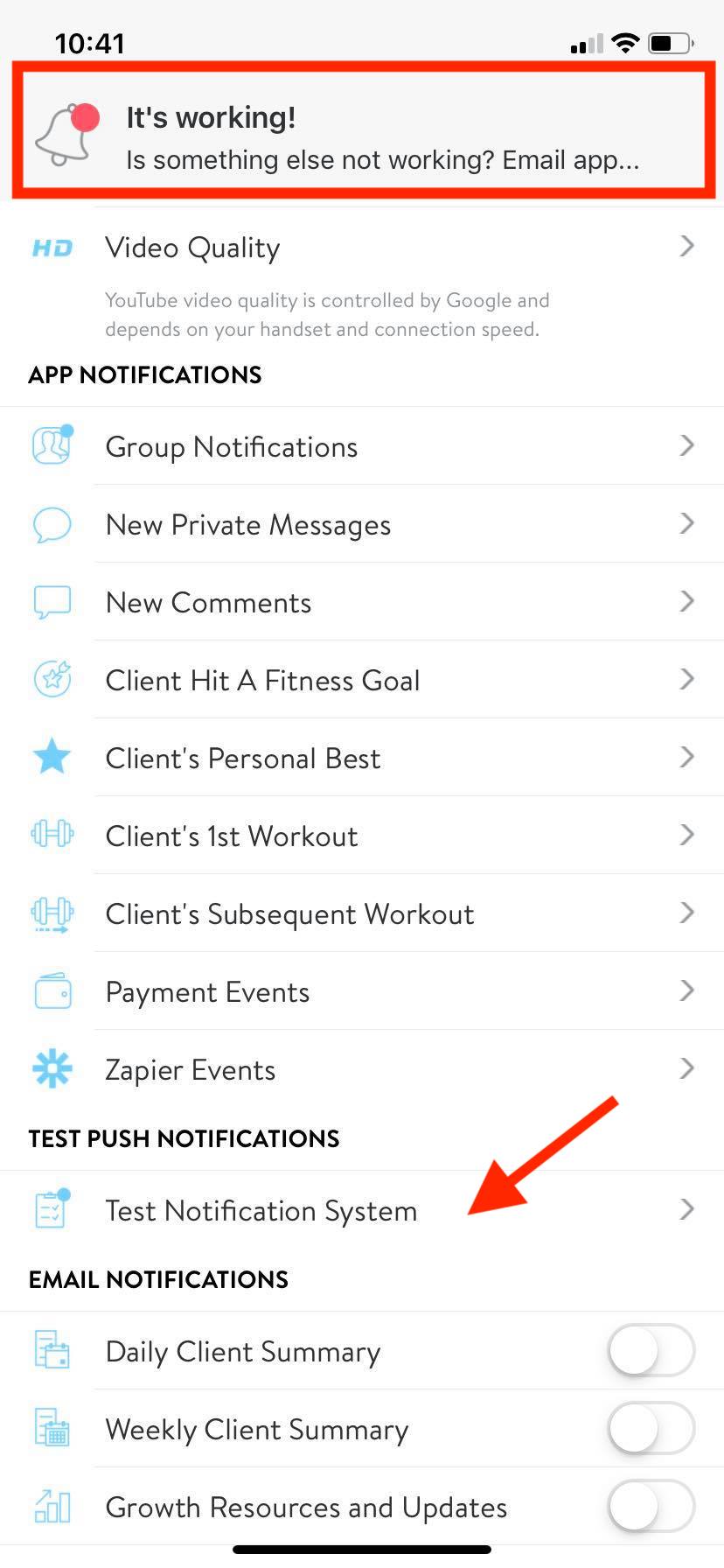This screenshot has height=1568, width=724.
Task: Open Client's Personal Best settings
Action: click(362, 758)
